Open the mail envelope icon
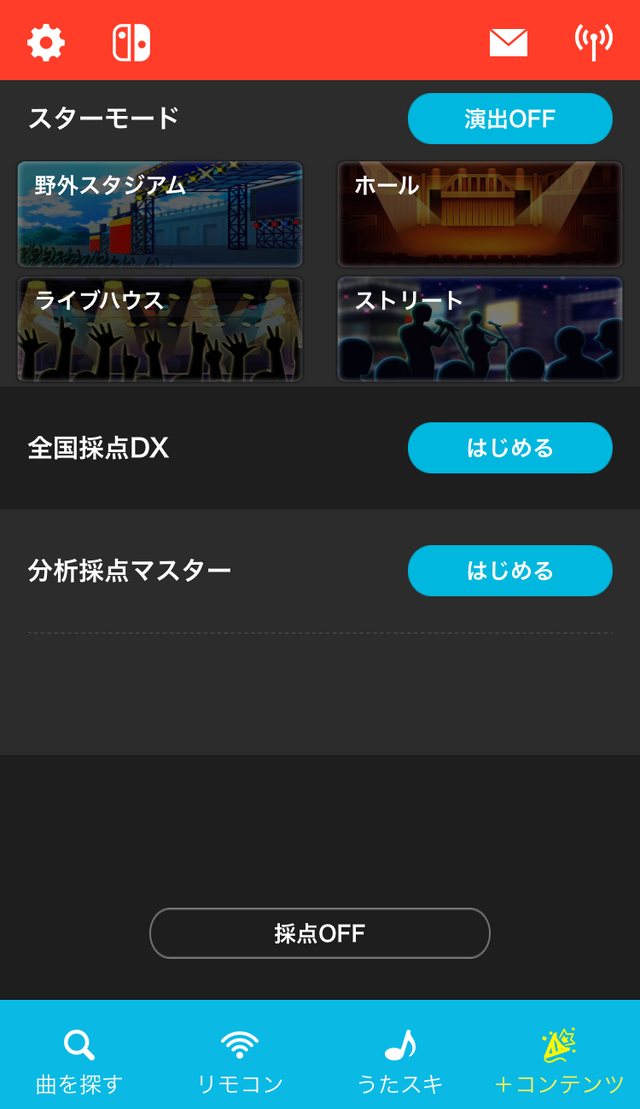This screenshot has width=640, height=1109. (x=508, y=42)
